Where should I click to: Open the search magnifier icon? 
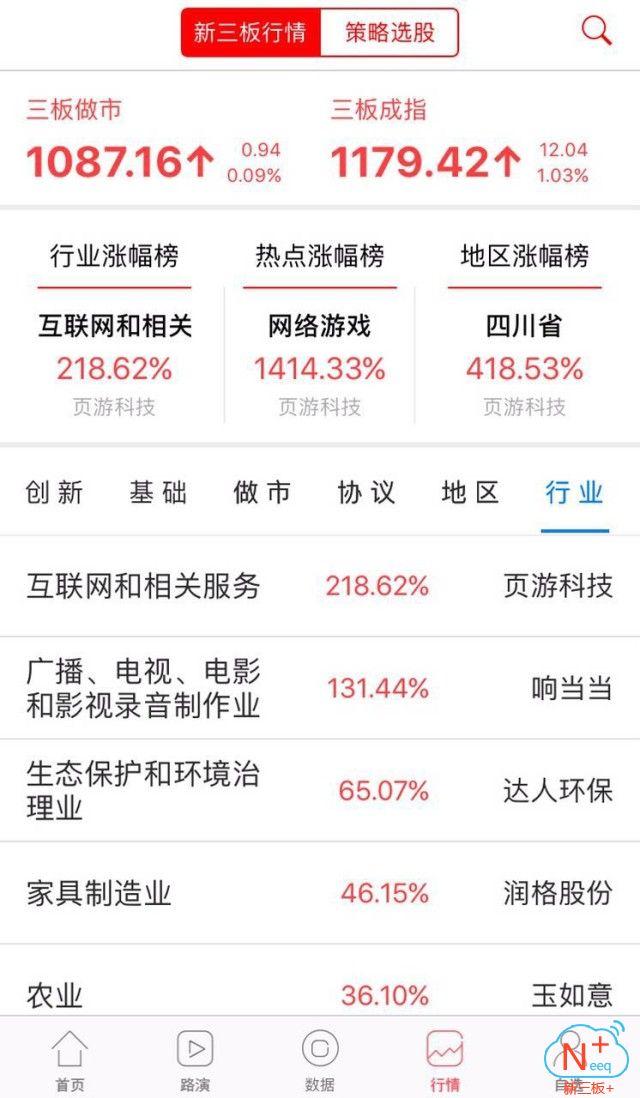click(x=596, y=32)
